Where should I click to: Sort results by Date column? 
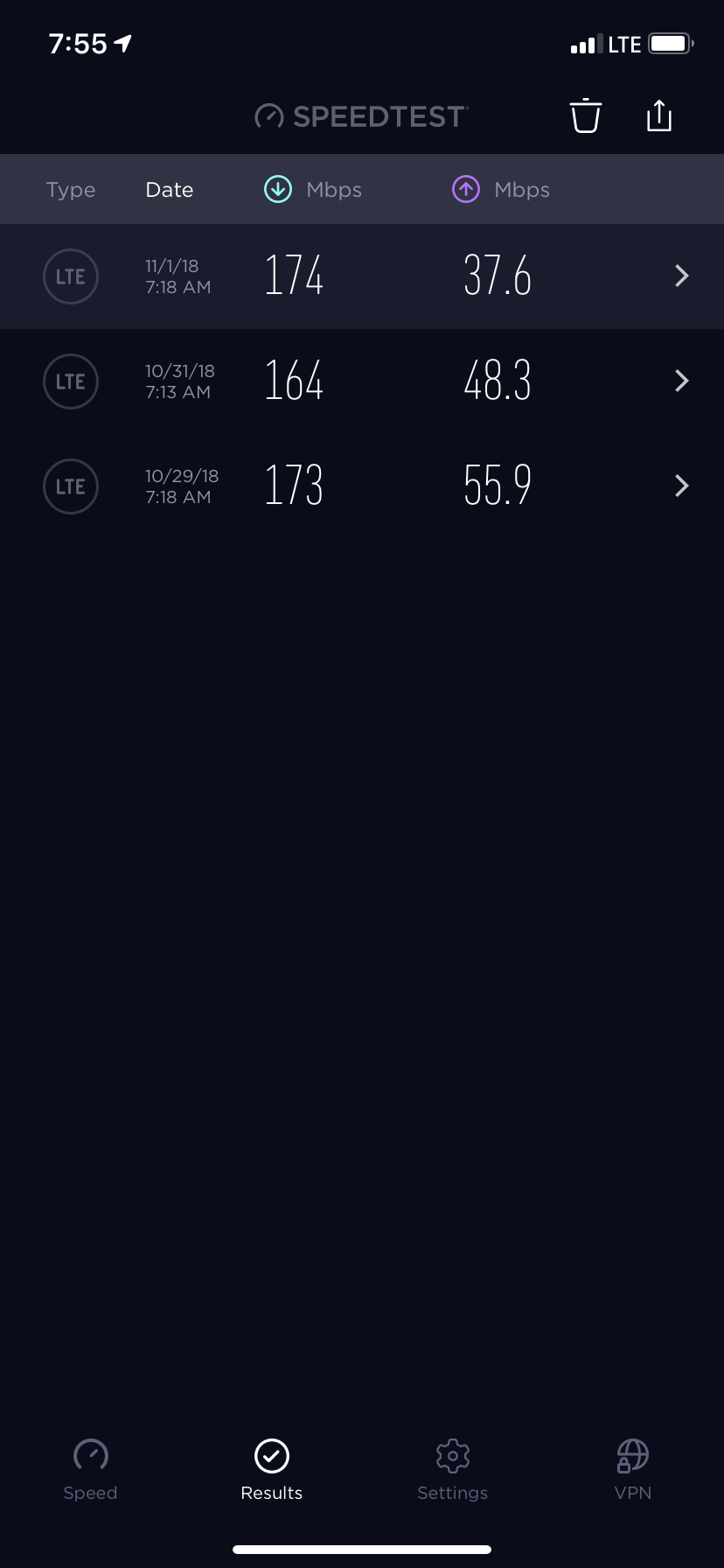pos(170,190)
